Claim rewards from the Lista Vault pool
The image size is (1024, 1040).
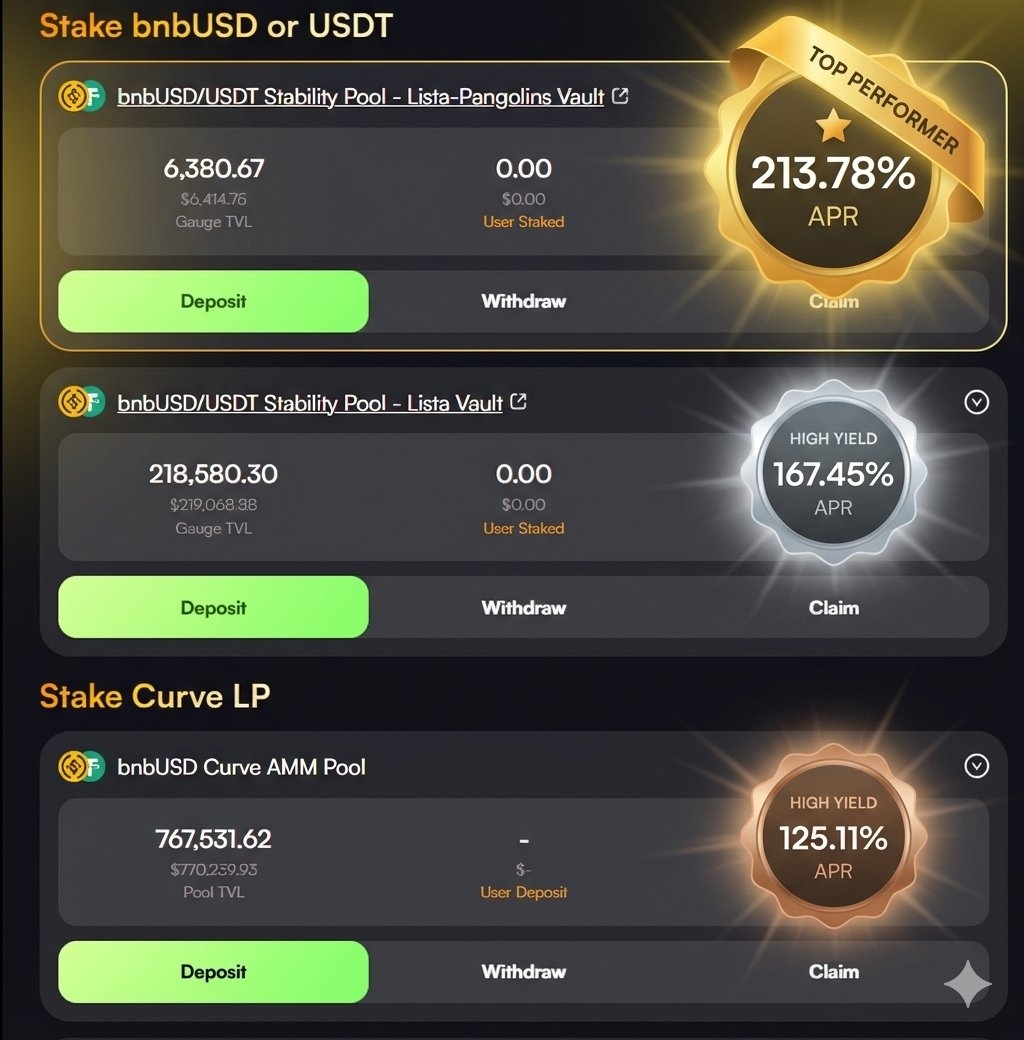pos(833,607)
